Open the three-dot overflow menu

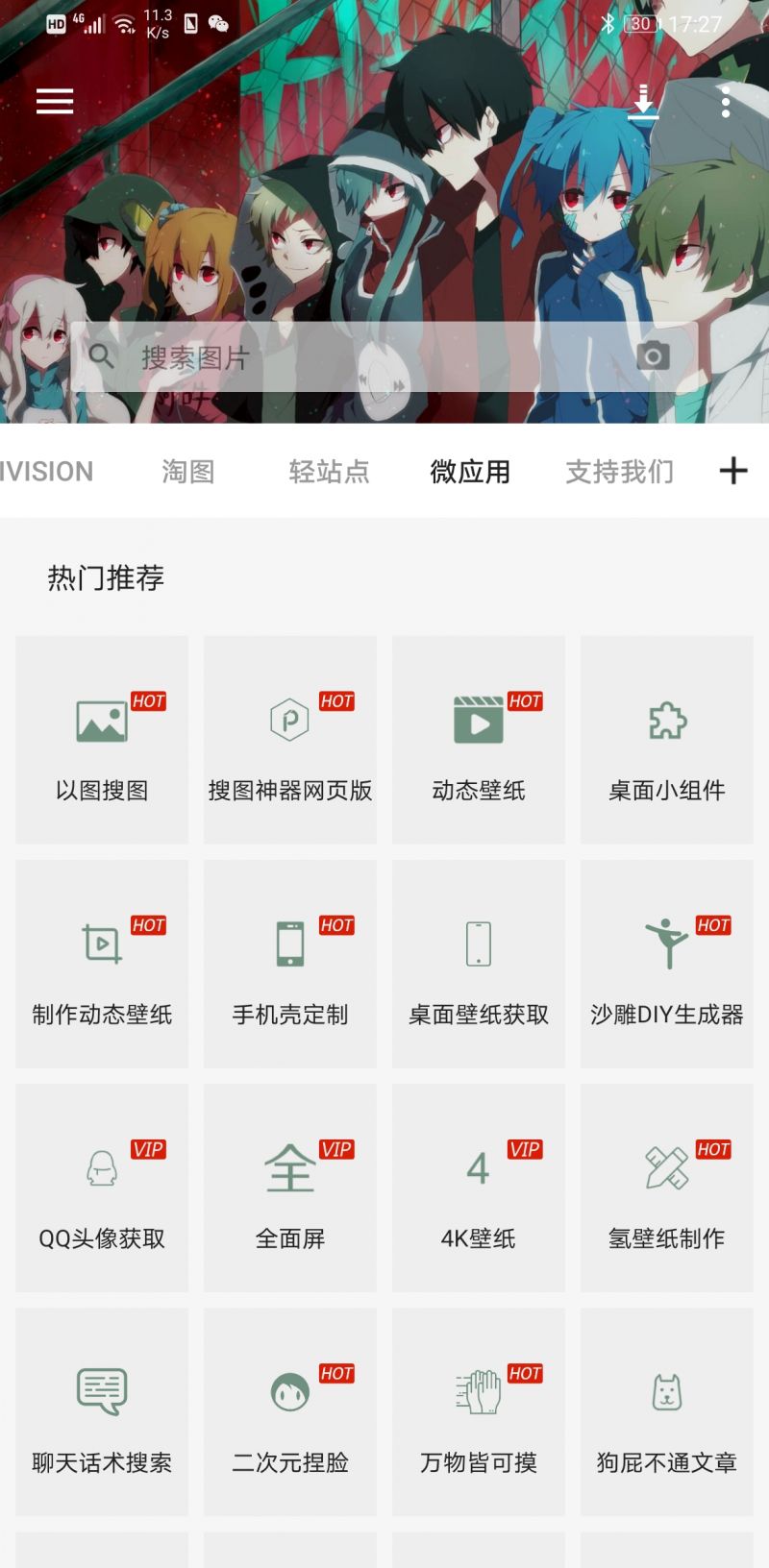pos(726,102)
